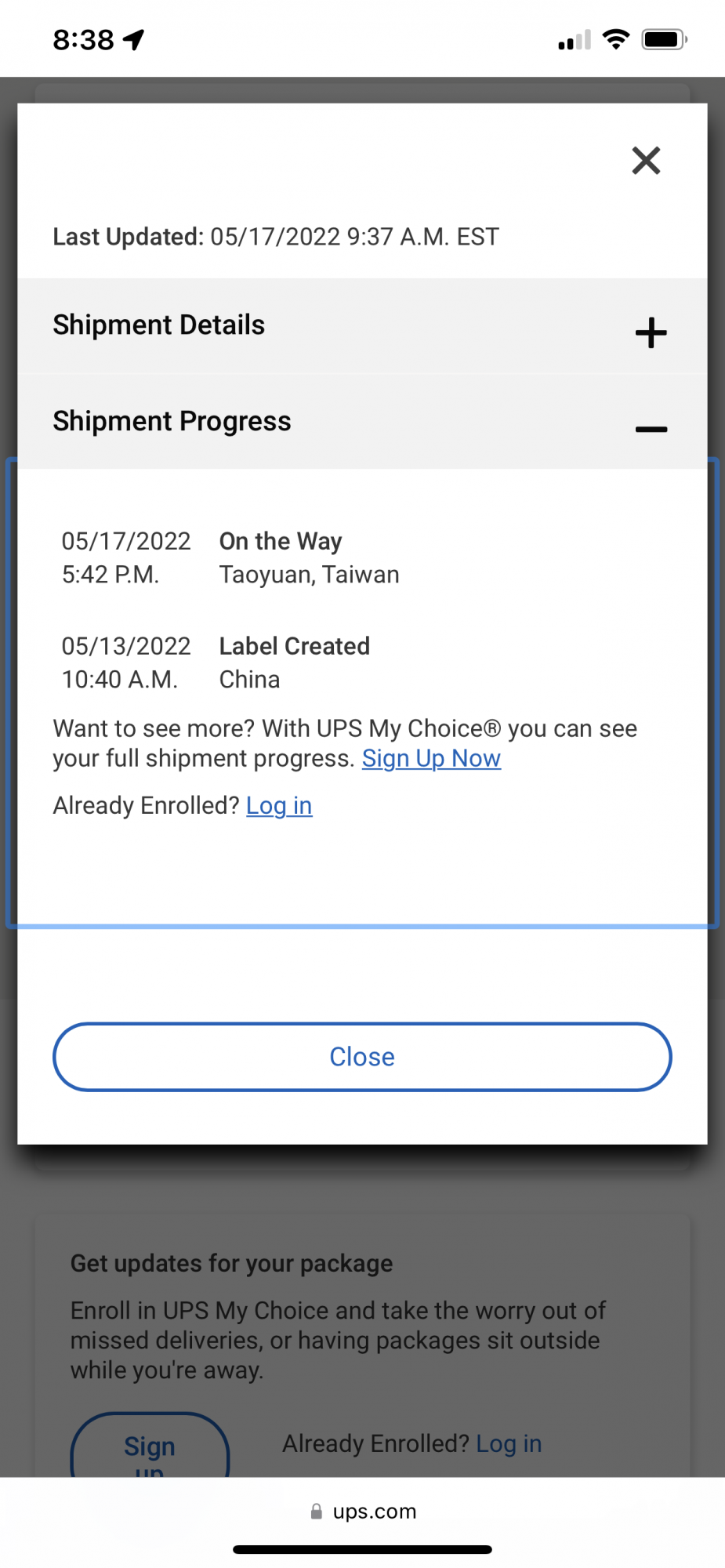Collapse the Shipment Progress section

(651, 429)
